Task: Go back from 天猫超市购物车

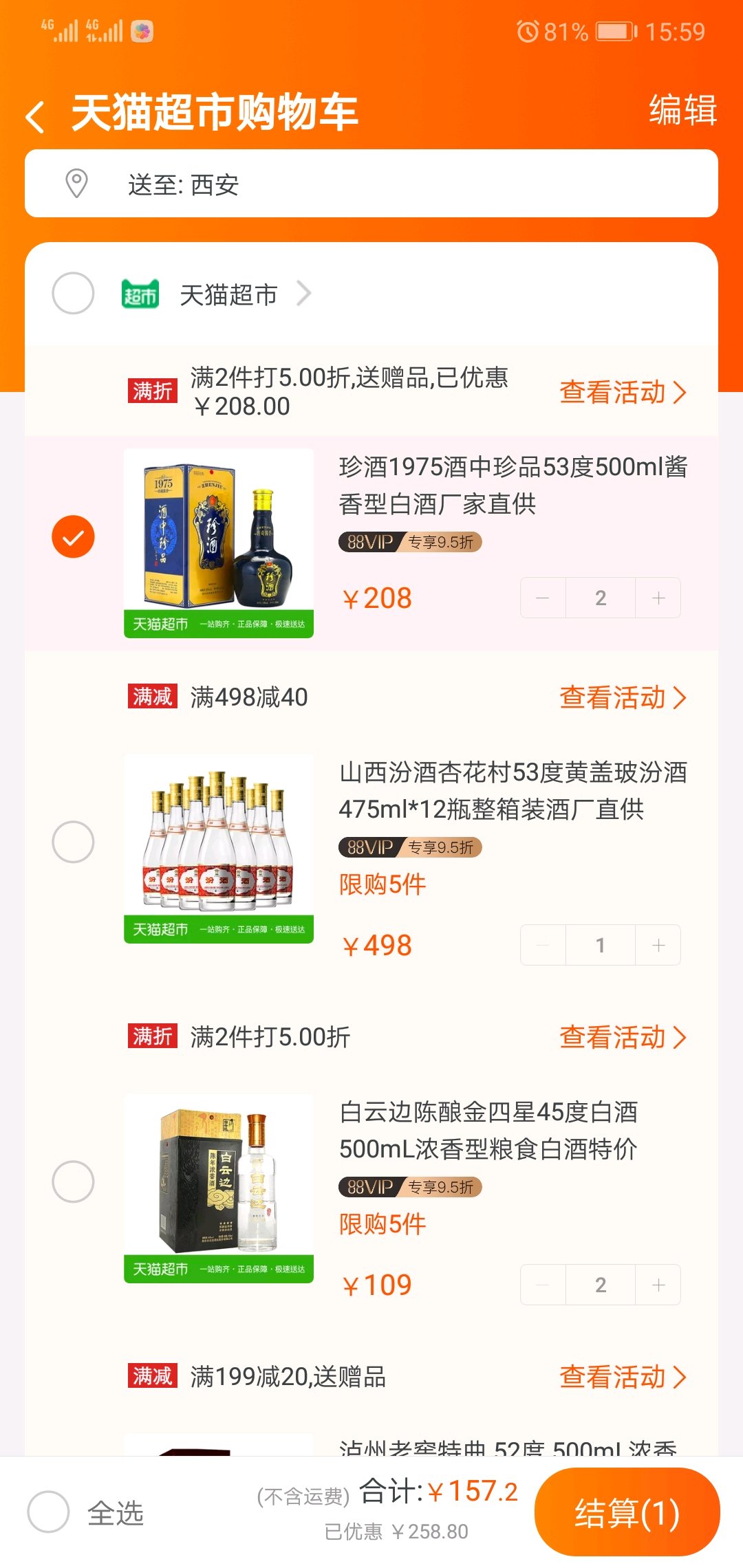Action: coord(36,116)
